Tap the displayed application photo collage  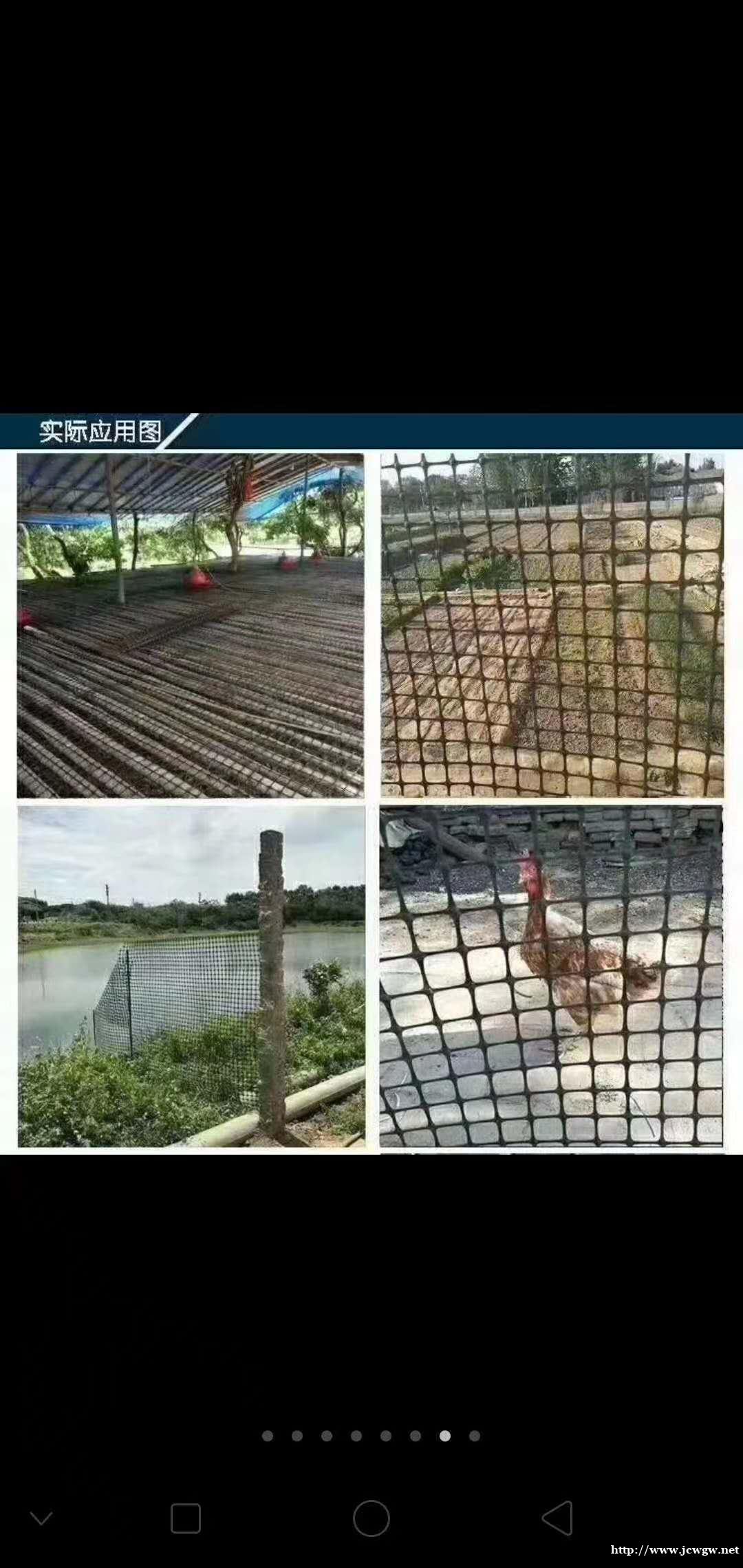coord(371,784)
